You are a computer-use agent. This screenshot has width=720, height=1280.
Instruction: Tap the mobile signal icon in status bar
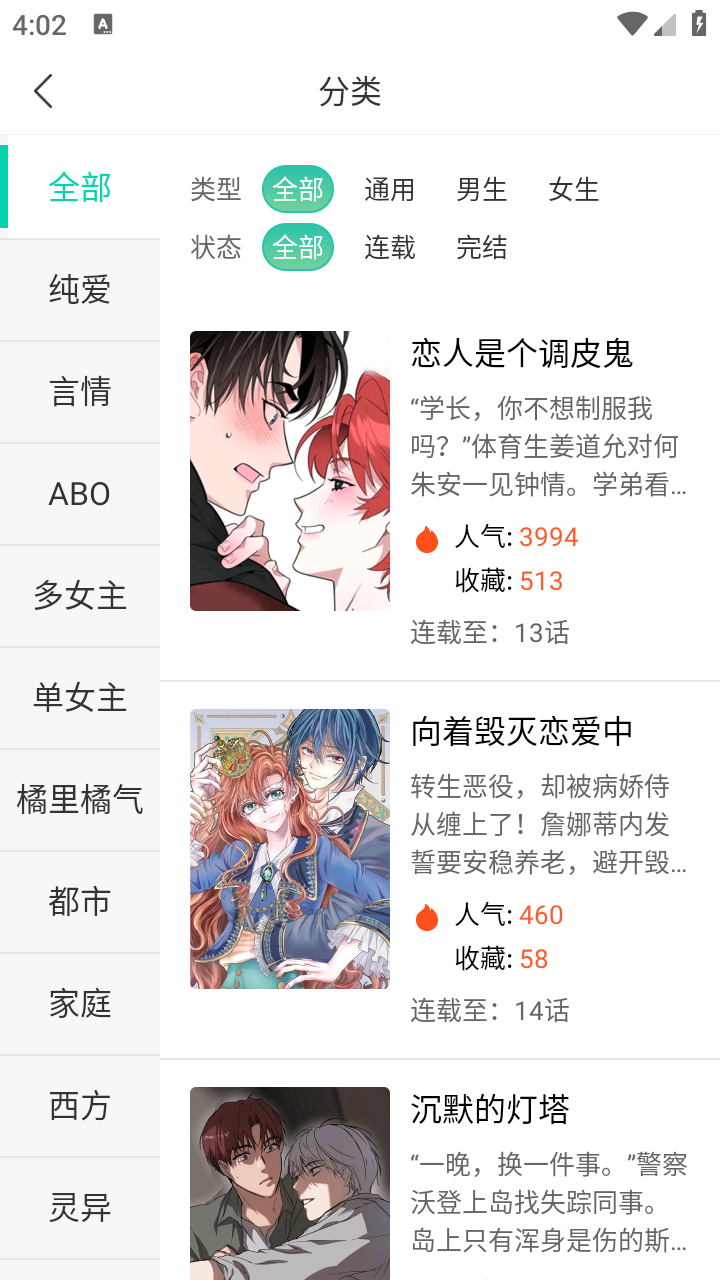coord(664,25)
